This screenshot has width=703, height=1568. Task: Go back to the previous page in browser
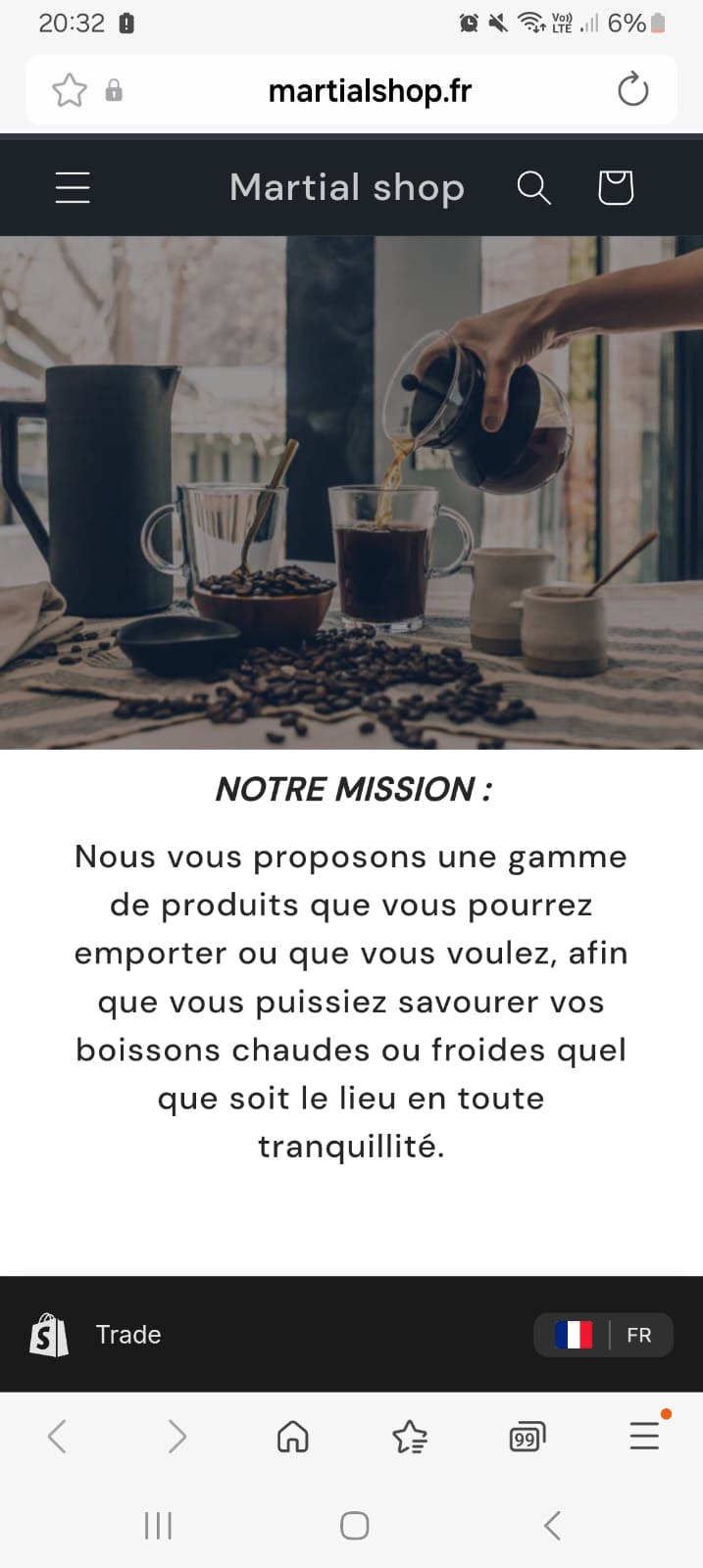coord(57,1437)
